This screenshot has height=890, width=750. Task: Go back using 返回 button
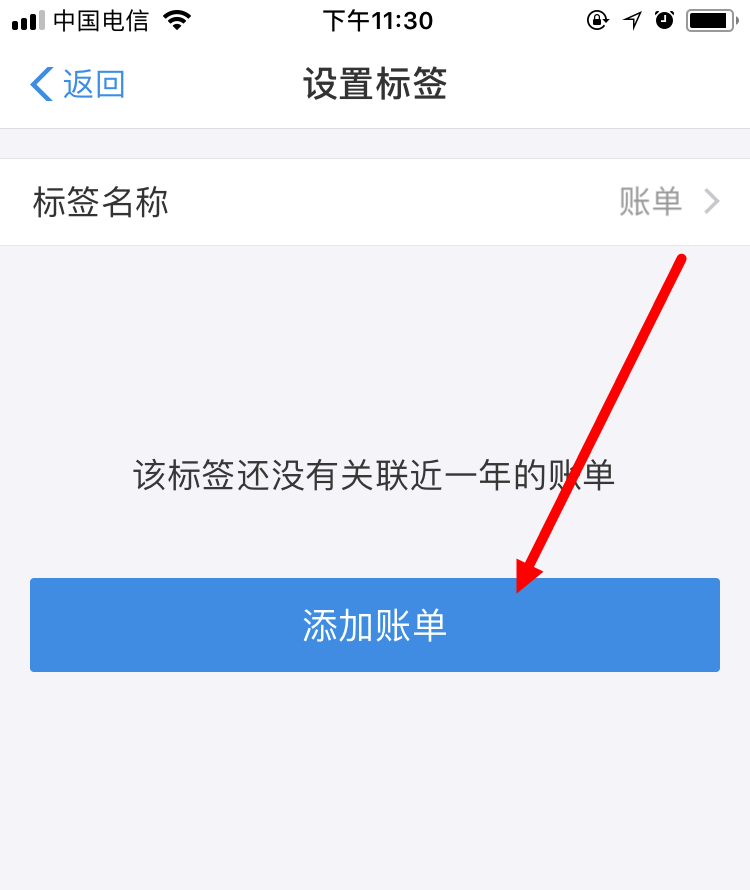point(78,85)
